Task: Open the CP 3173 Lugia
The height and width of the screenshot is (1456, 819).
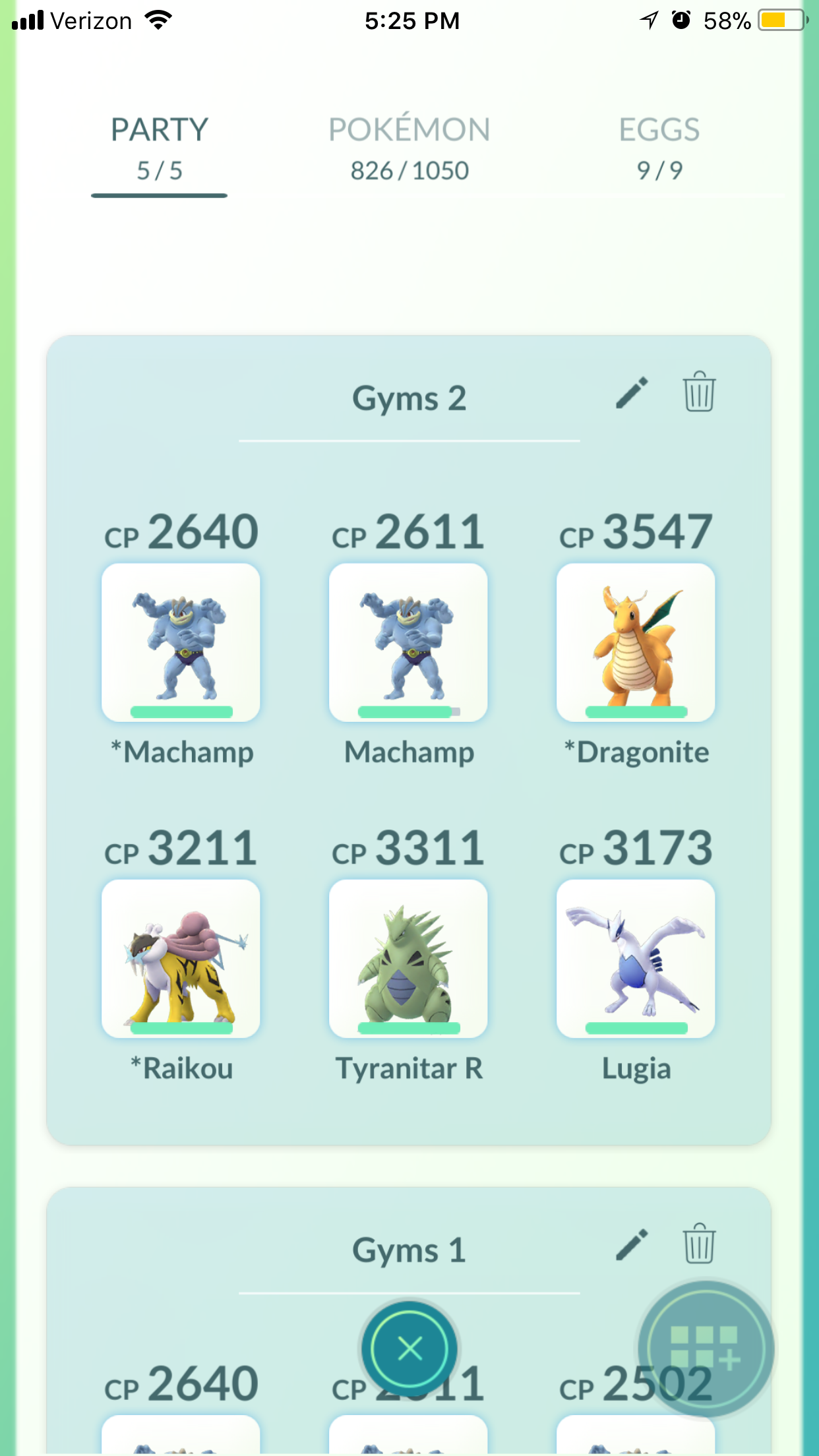Action: point(636,959)
